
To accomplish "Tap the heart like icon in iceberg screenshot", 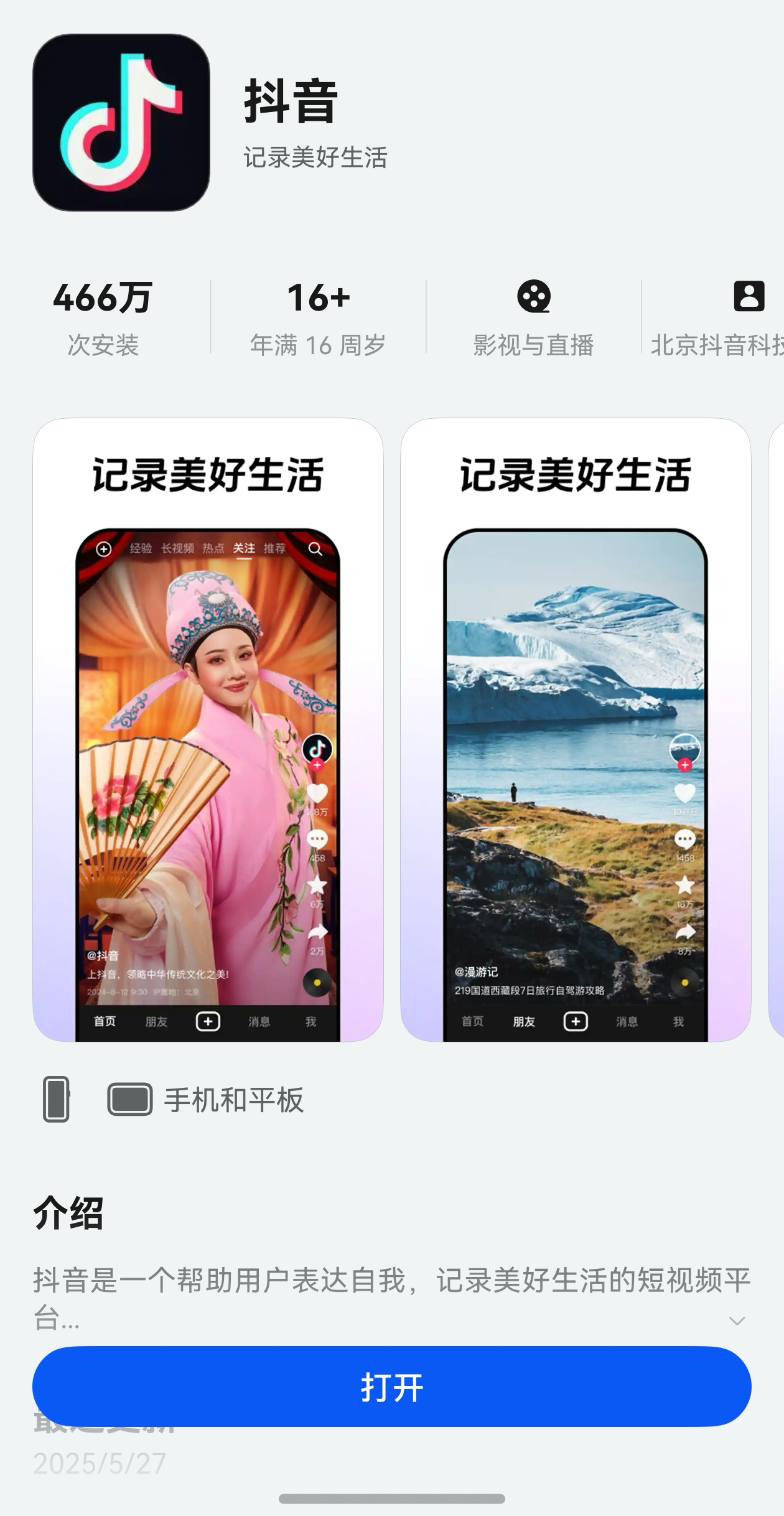I will click(x=685, y=794).
